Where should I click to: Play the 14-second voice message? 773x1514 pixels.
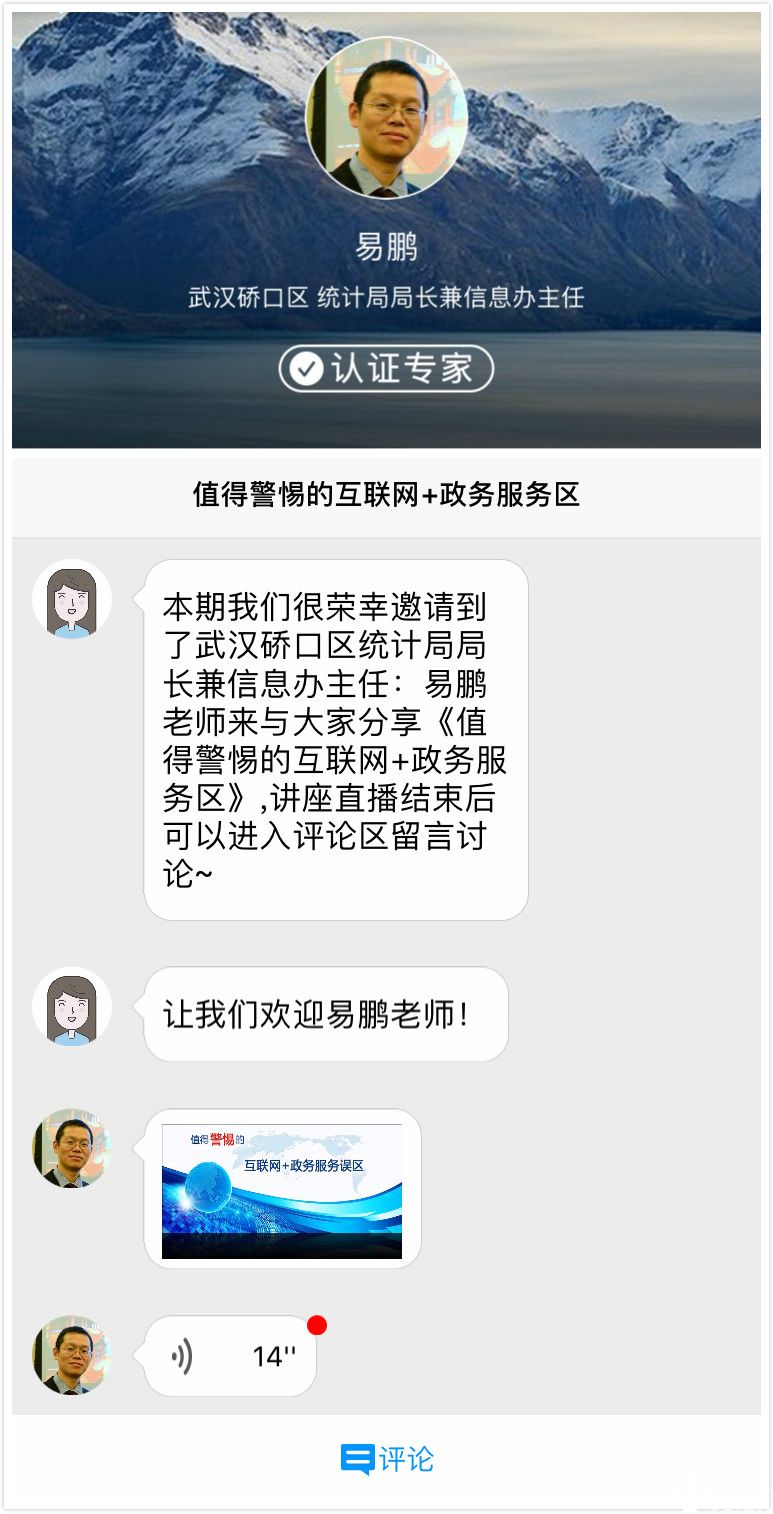click(230, 1356)
